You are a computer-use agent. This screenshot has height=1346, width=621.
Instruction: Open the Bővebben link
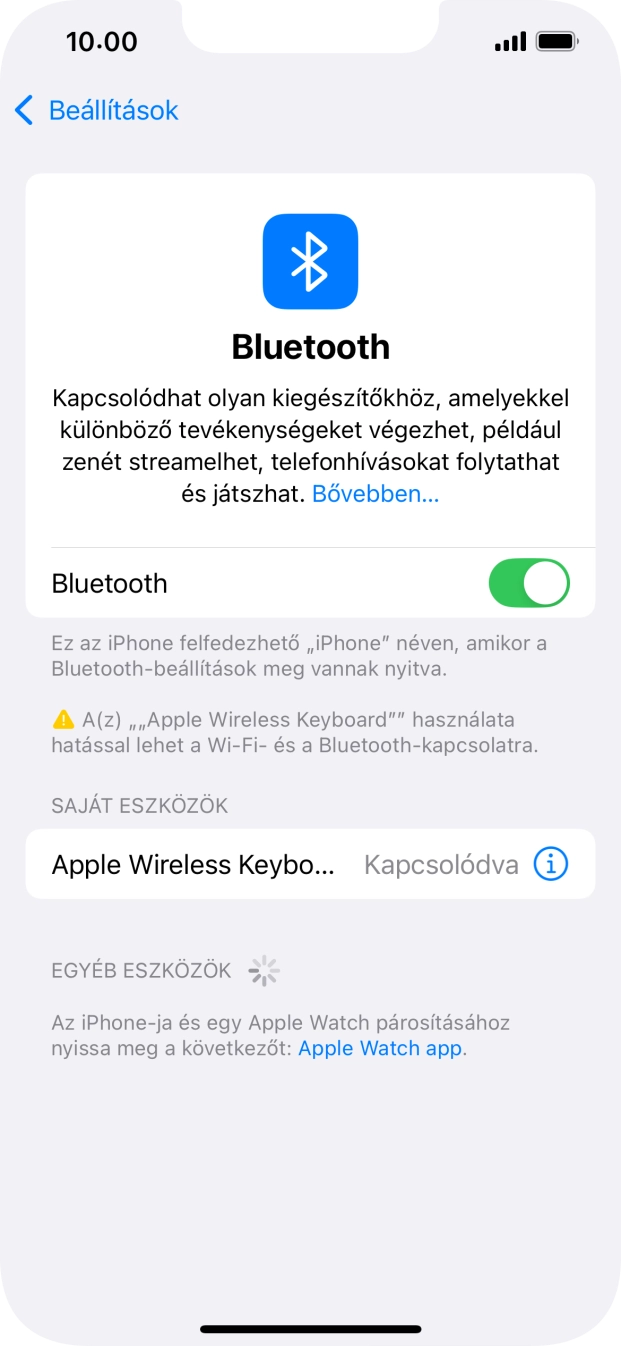pos(375,493)
